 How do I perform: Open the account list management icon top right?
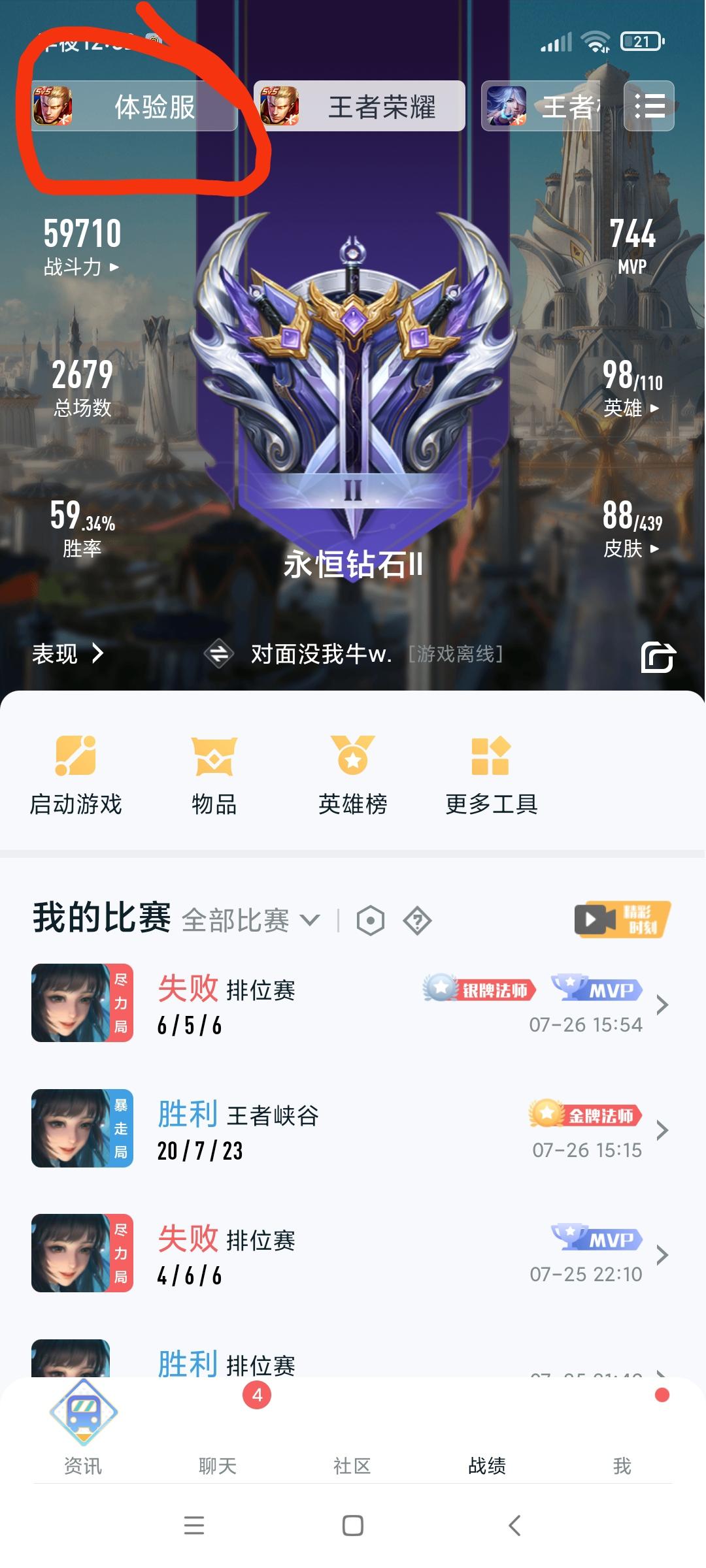pos(649,106)
